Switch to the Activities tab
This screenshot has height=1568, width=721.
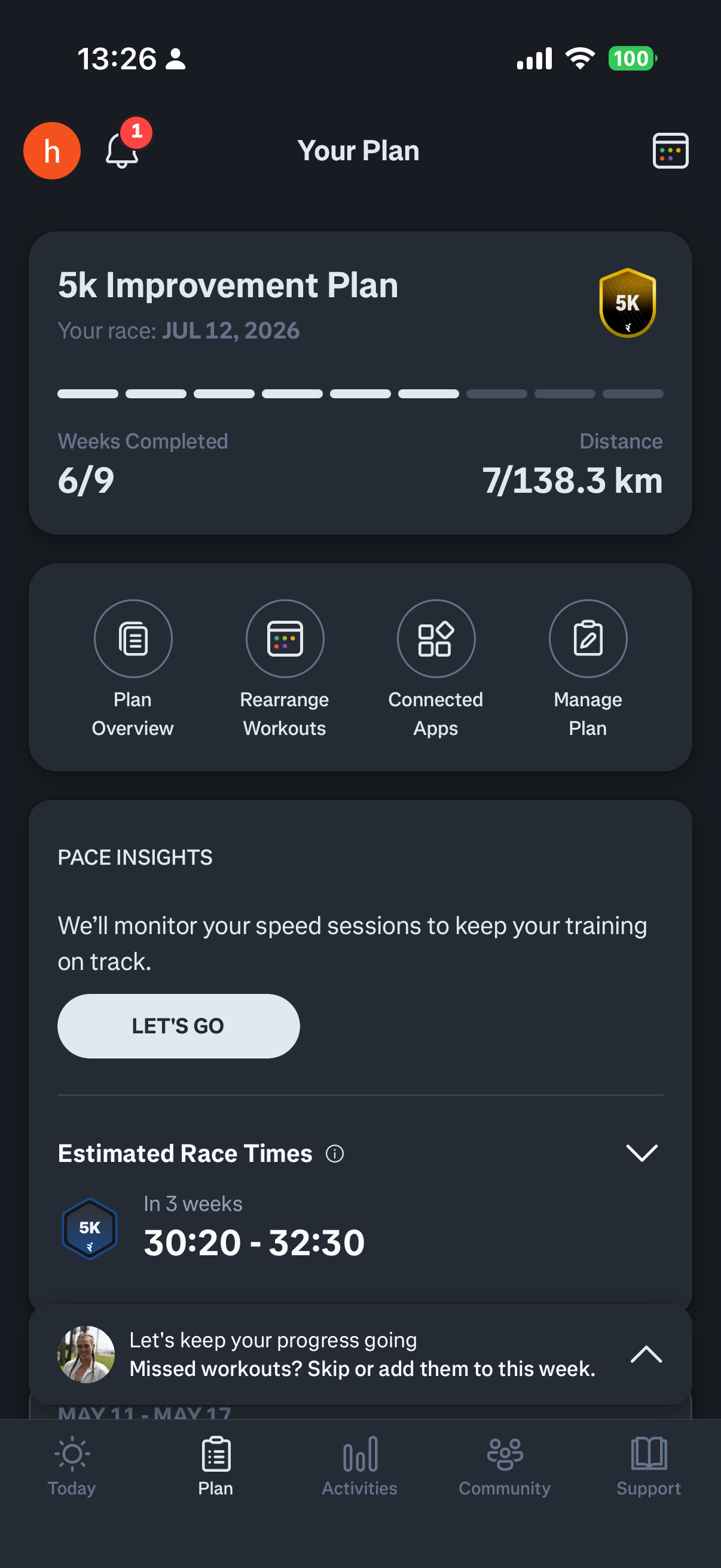click(359, 1467)
